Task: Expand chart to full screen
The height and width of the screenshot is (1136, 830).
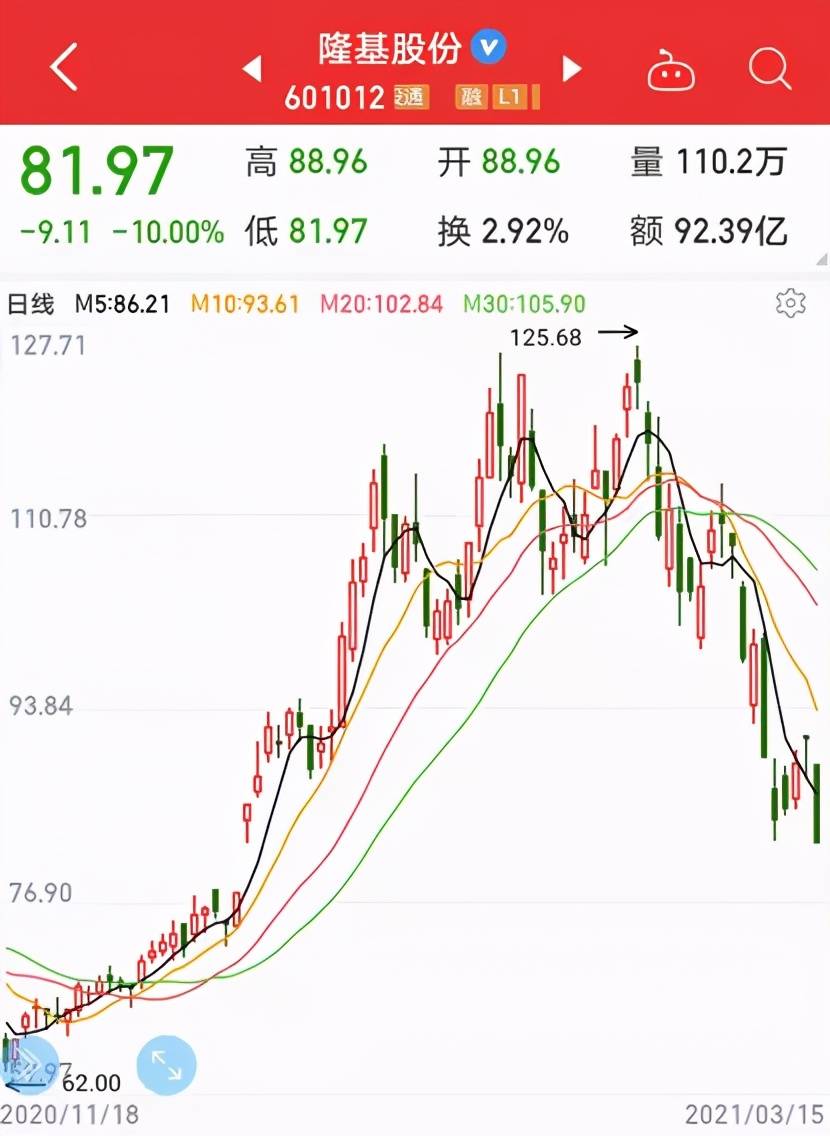Action: click(x=166, y=1066)
